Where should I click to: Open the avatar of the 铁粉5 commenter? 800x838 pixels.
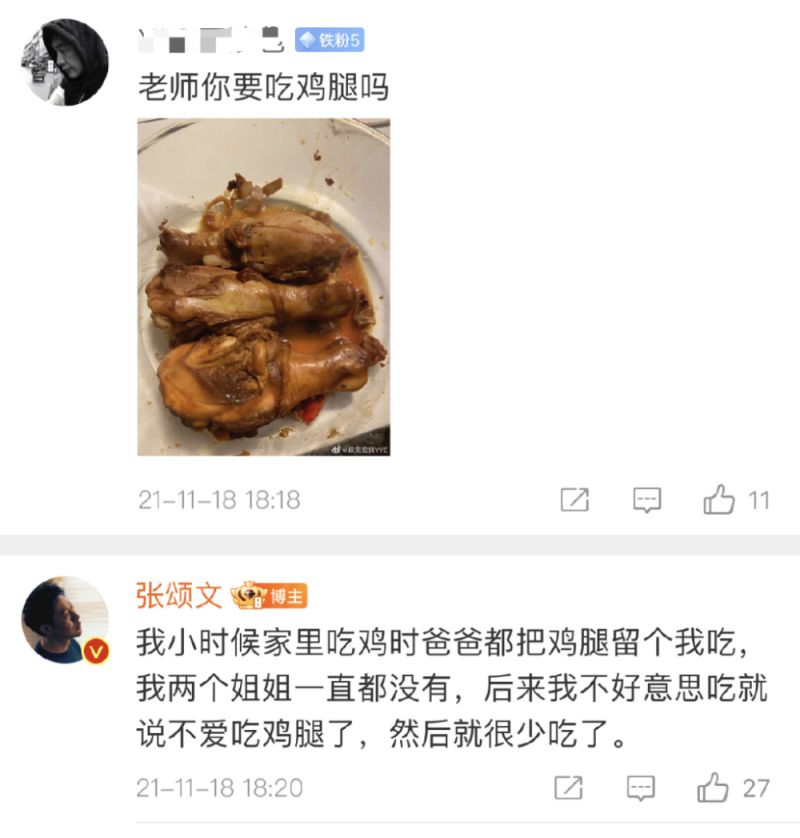(64, 61)
